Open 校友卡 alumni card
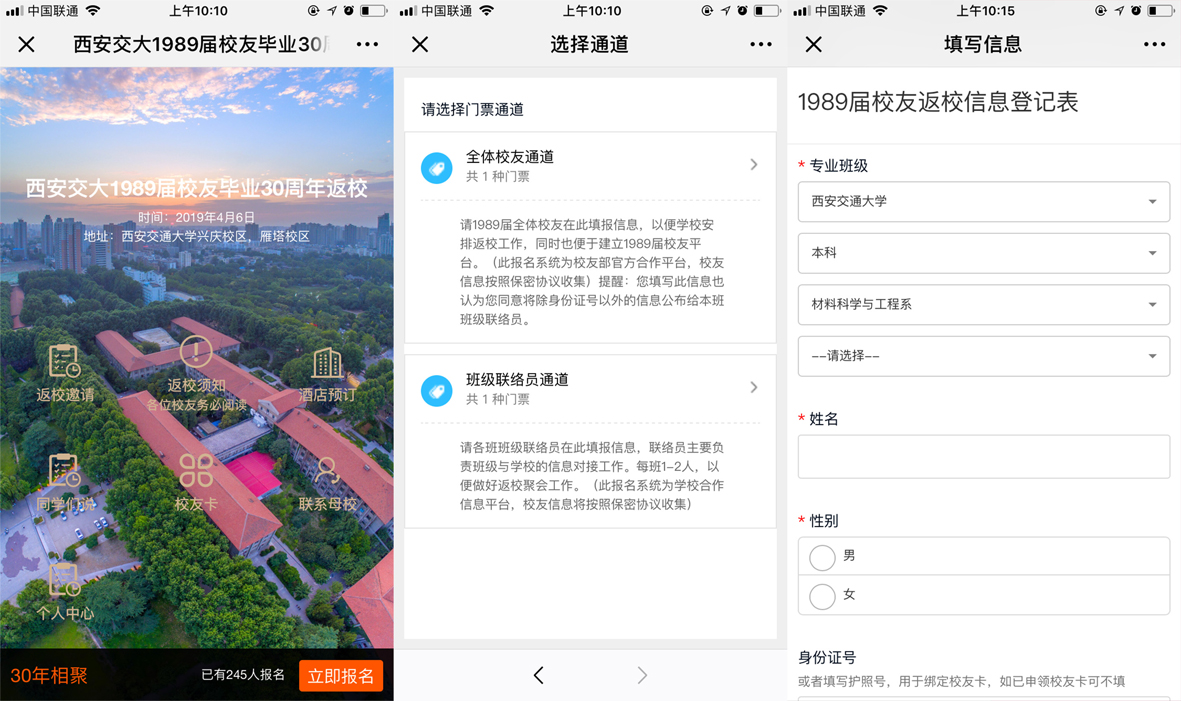The image size is (1181, 701). tap(196, 482)
